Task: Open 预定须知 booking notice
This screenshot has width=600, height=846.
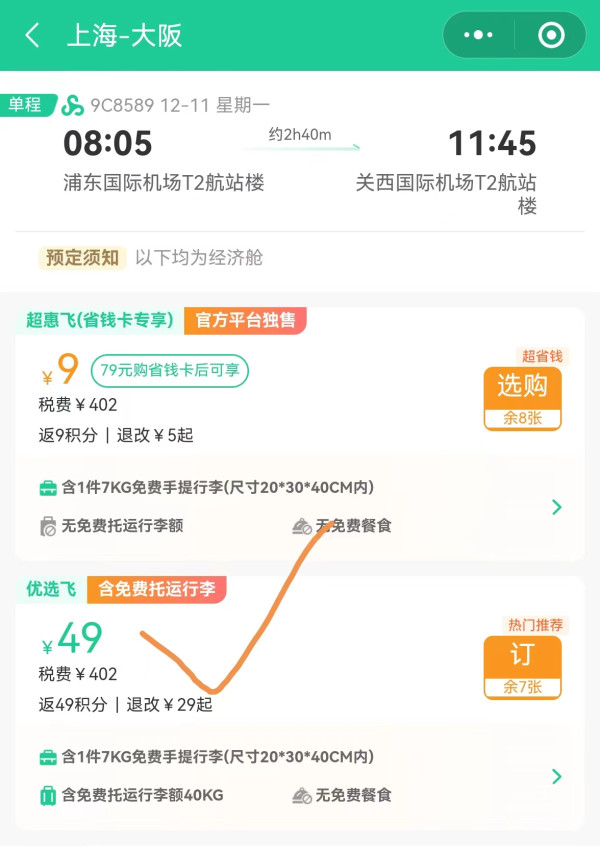Action: [82, 258]
